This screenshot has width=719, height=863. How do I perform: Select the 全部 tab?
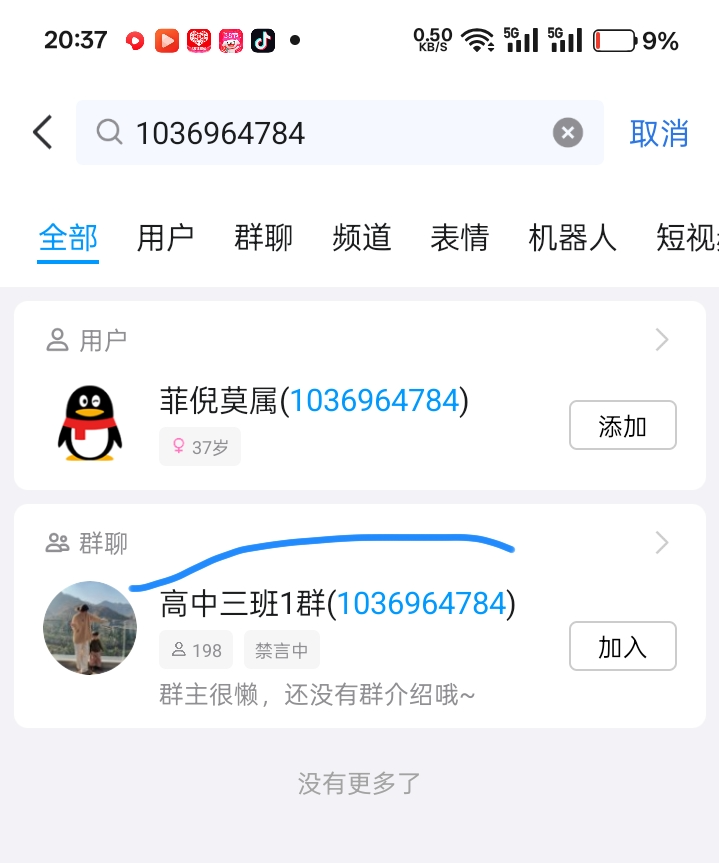68,238
